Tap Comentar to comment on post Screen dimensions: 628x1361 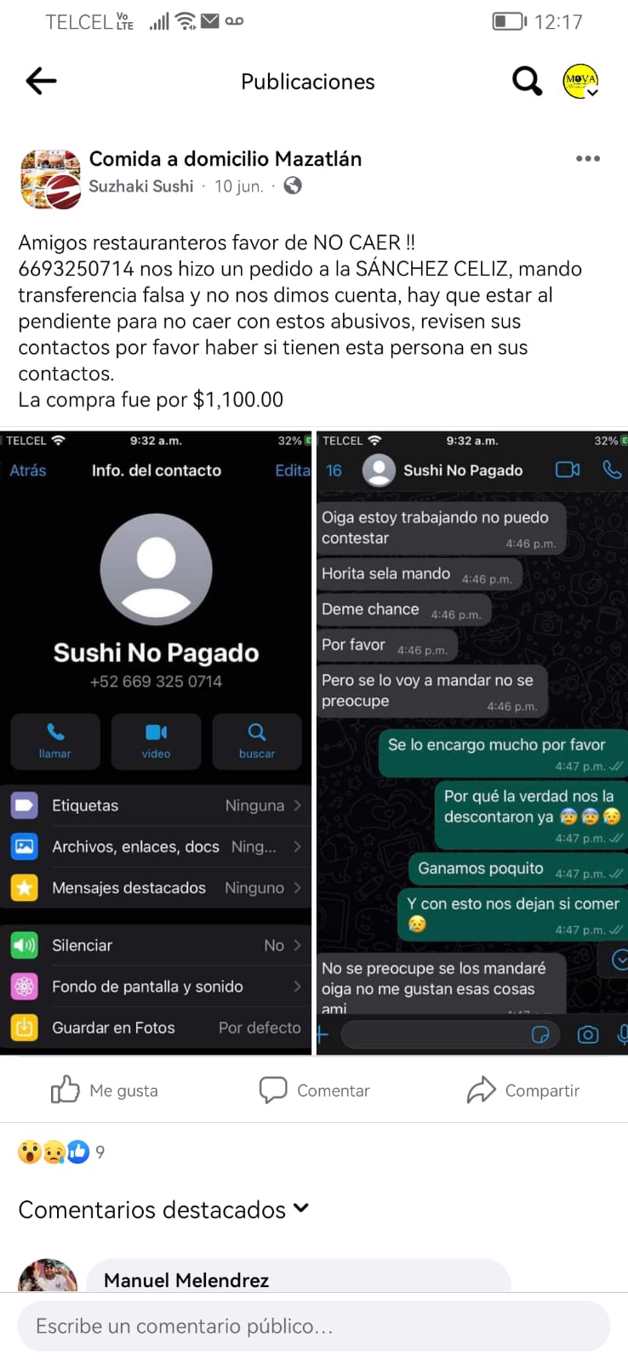coord(314,1090)
